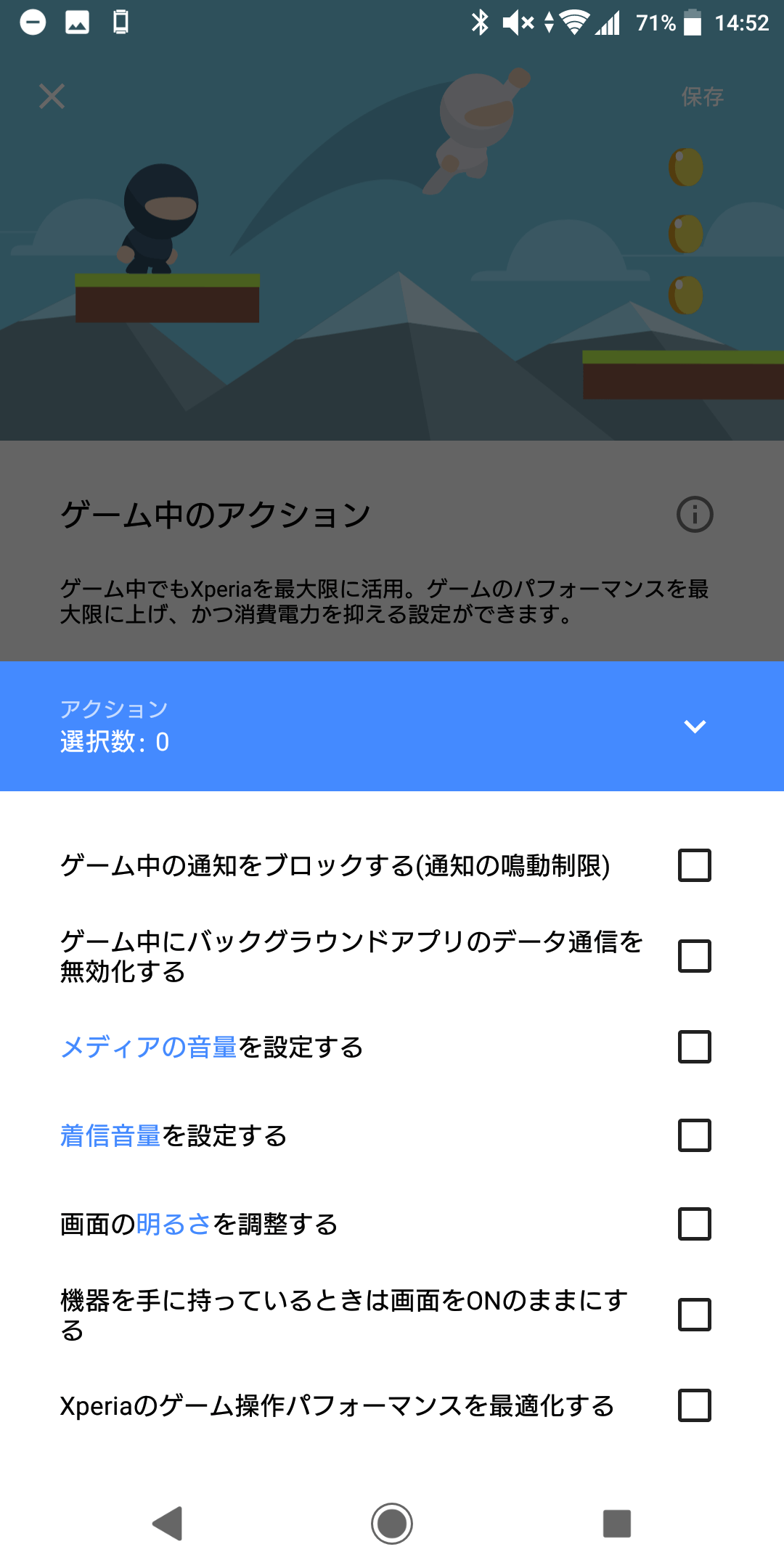Open the info icon beside ゲーム中のアクション
The width and height of the screenshot is (784, 1568).
[x=695, y=515]
